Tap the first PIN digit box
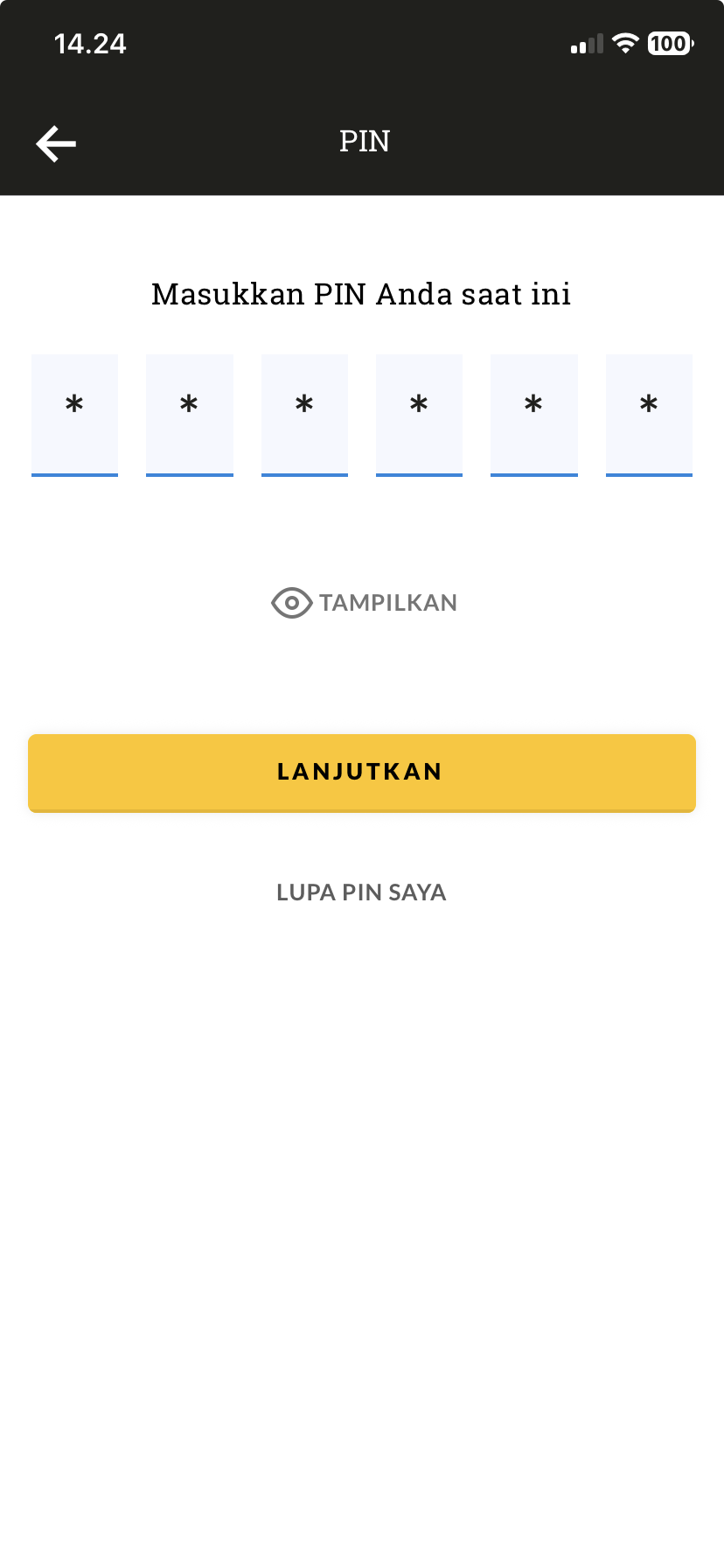 (x=74, y=415)
